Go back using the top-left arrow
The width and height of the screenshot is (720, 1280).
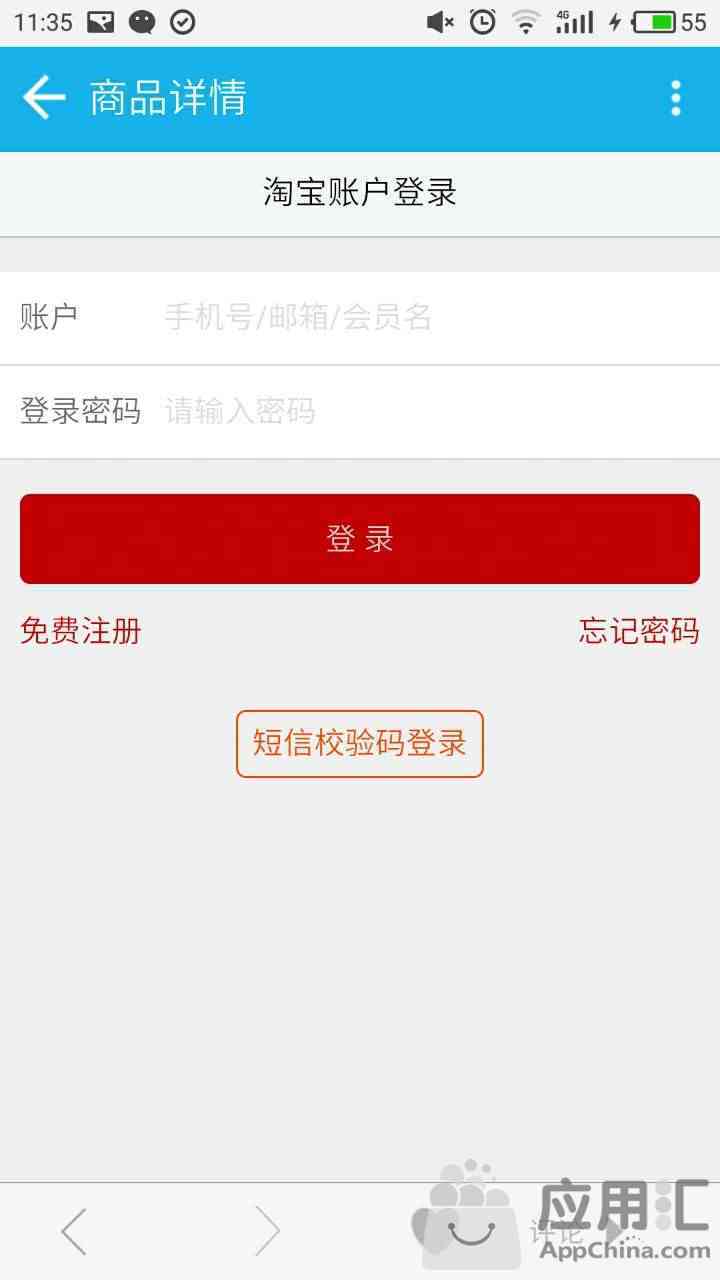click(x=44, y=98)
